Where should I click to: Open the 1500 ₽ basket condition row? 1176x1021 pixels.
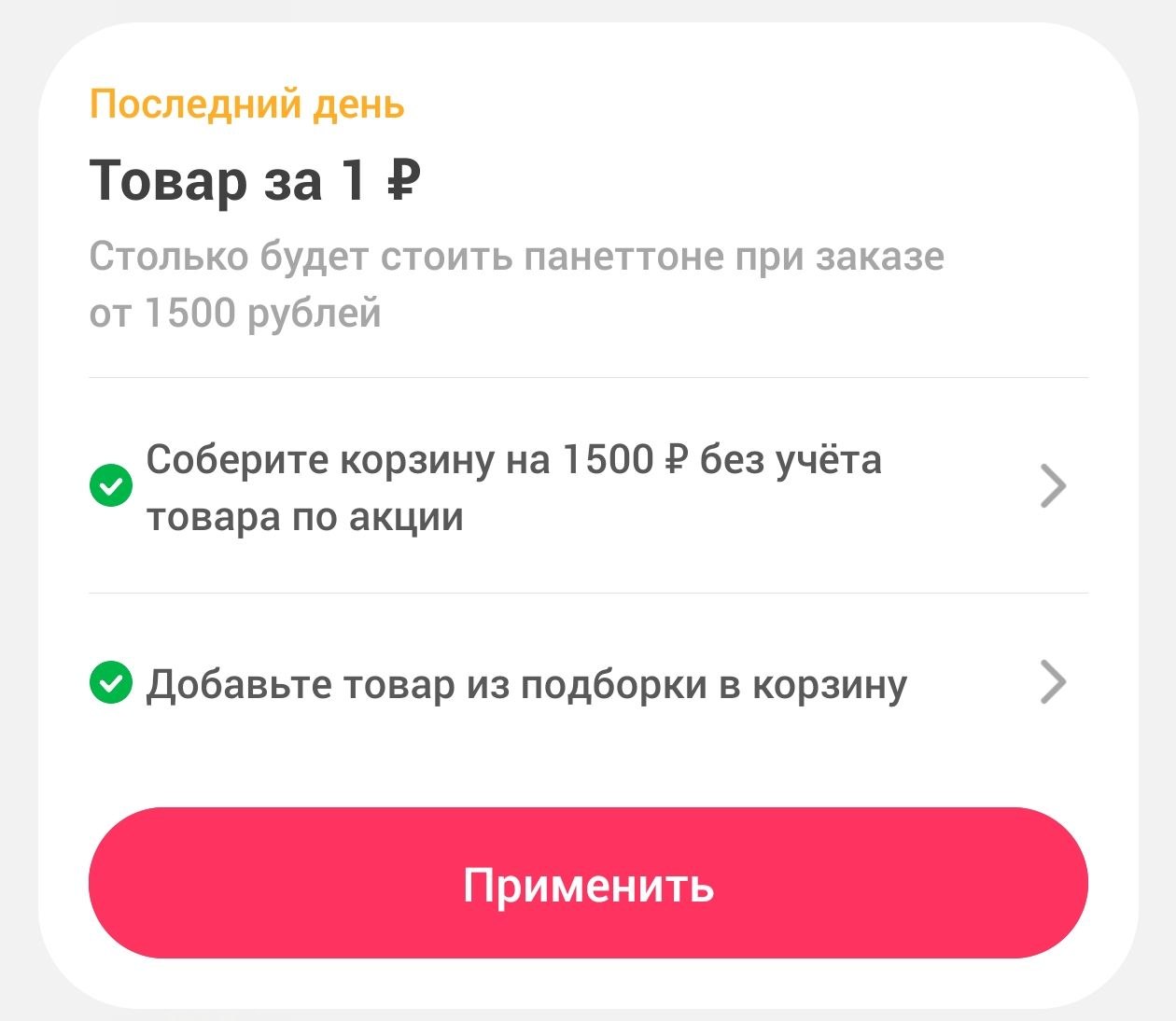tap(588, 487)
